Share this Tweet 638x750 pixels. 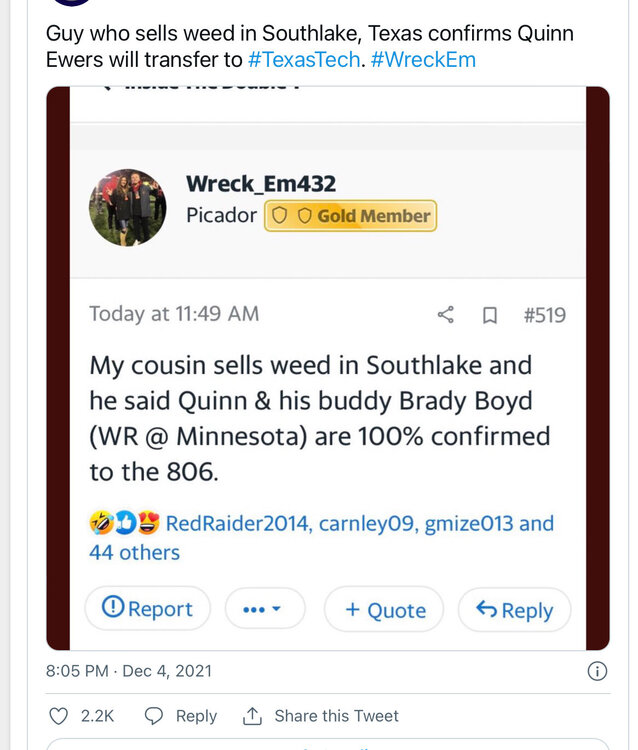click(x=320, y=716)
